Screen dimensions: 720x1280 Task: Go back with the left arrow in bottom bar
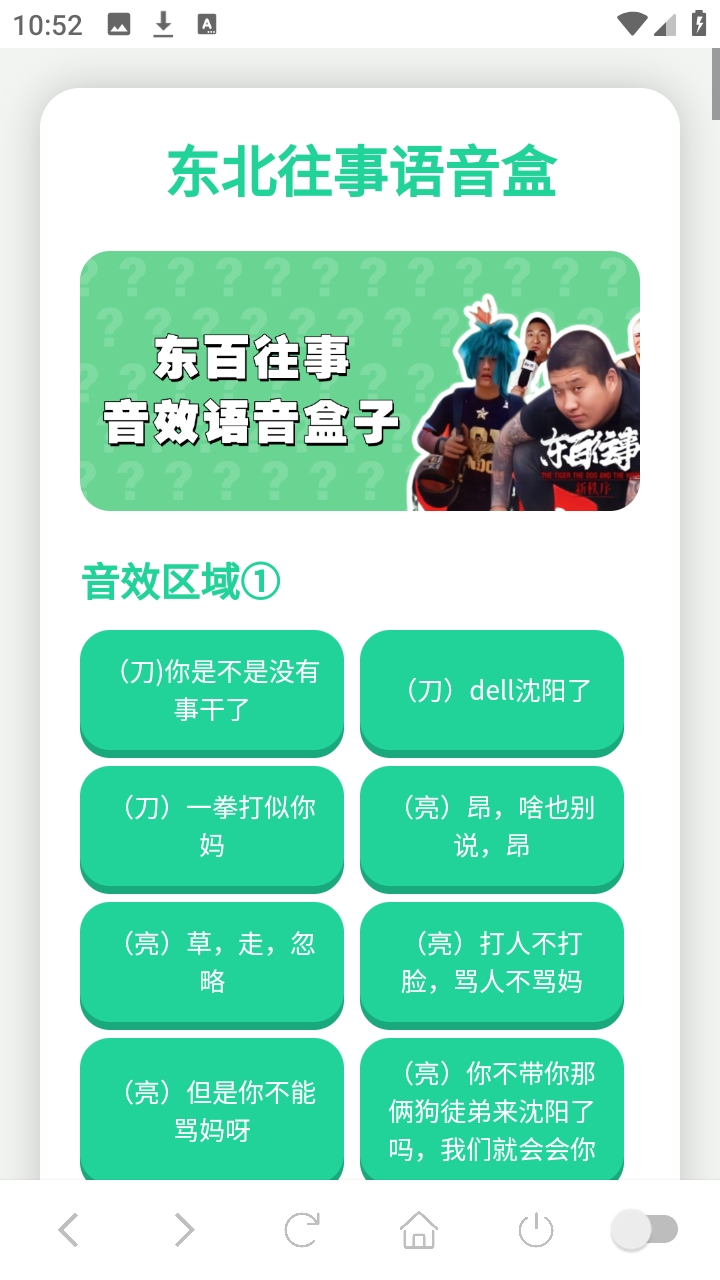(68, 1230)
